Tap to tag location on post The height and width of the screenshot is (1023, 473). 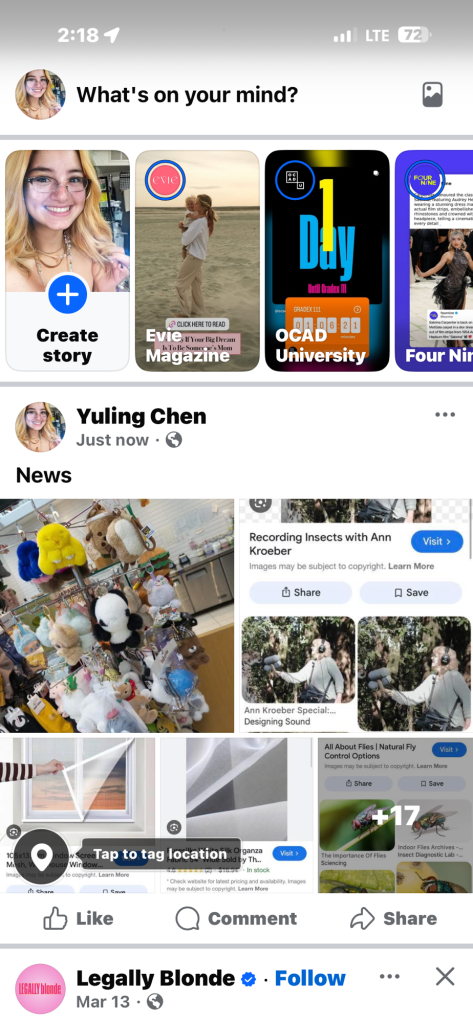(160, 854)
